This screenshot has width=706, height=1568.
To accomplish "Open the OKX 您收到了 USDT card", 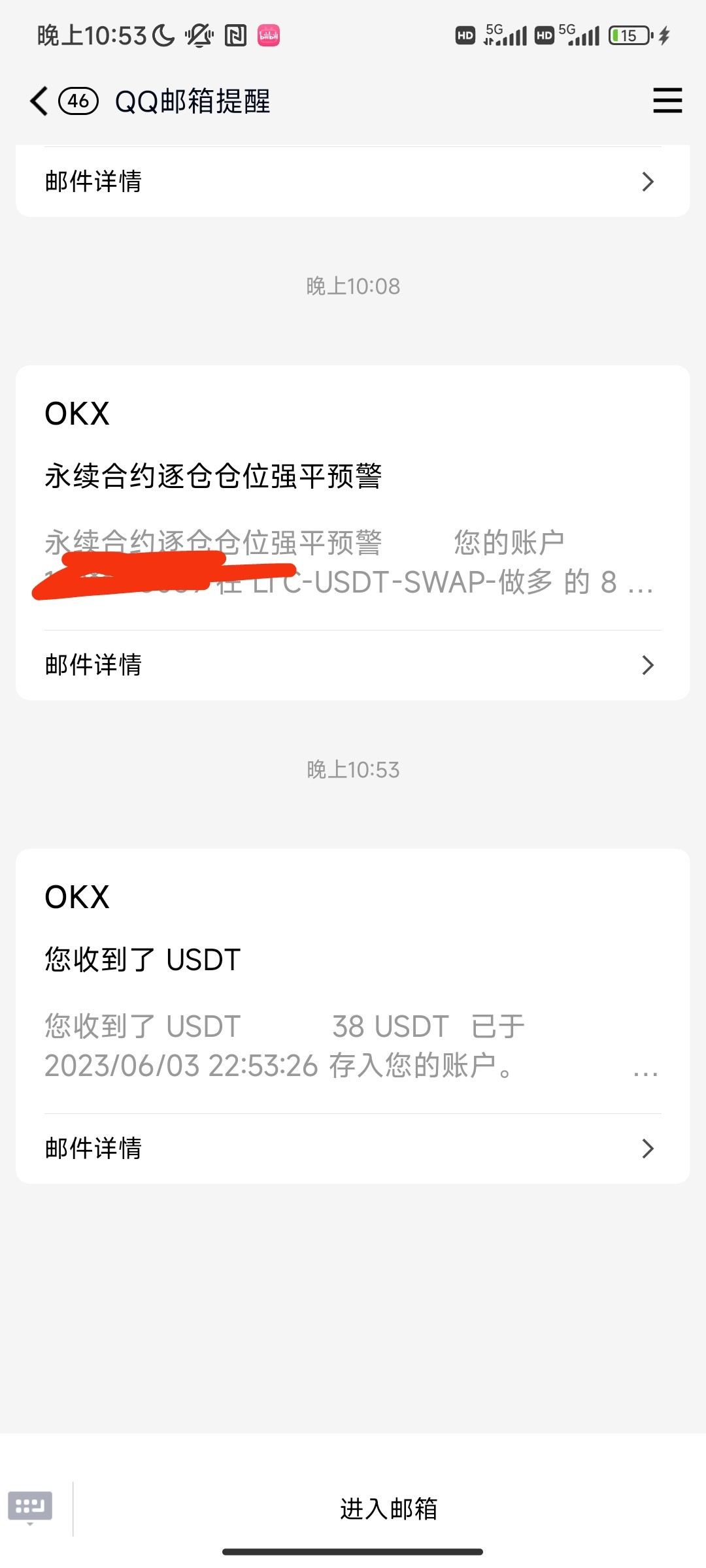I will point(353,980).
